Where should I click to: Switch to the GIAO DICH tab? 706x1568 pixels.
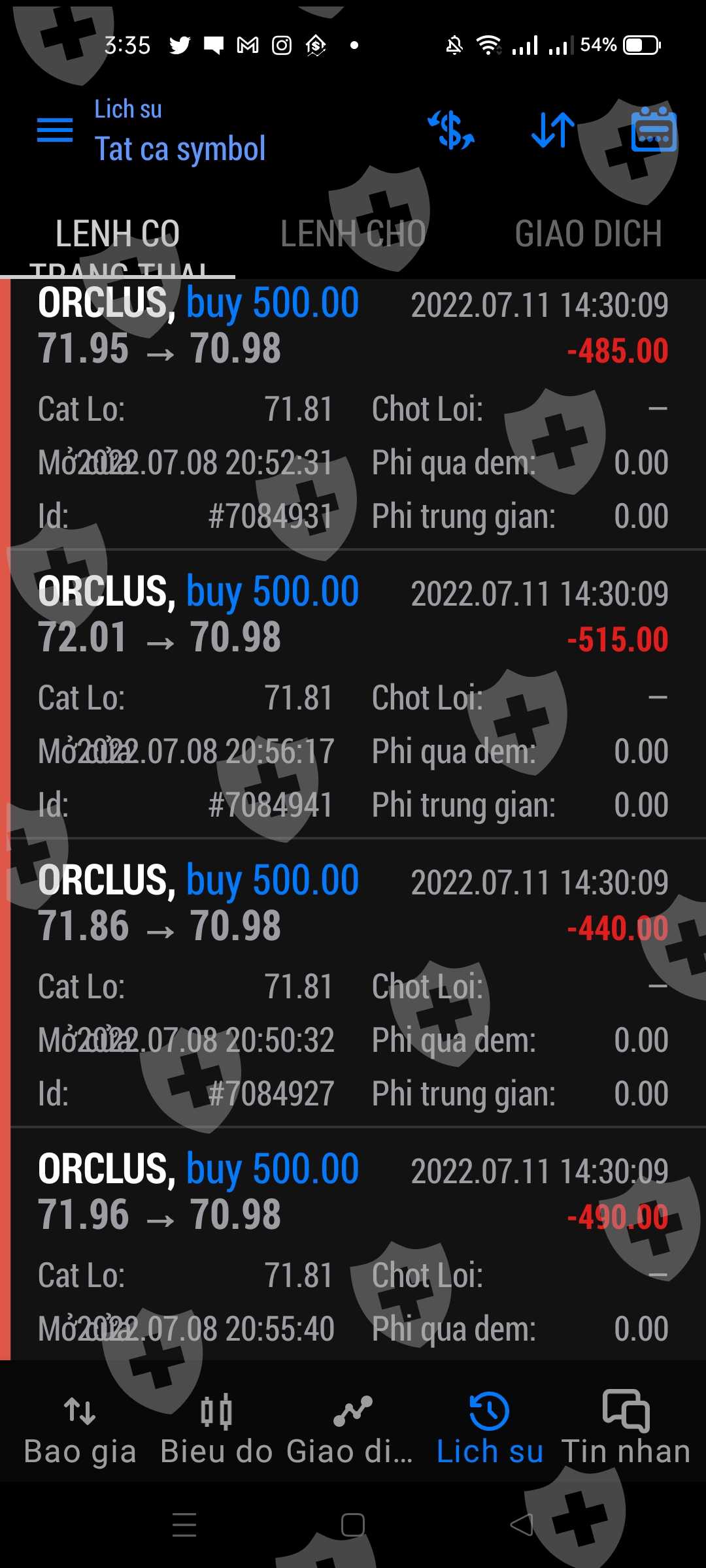coord(588,234)
